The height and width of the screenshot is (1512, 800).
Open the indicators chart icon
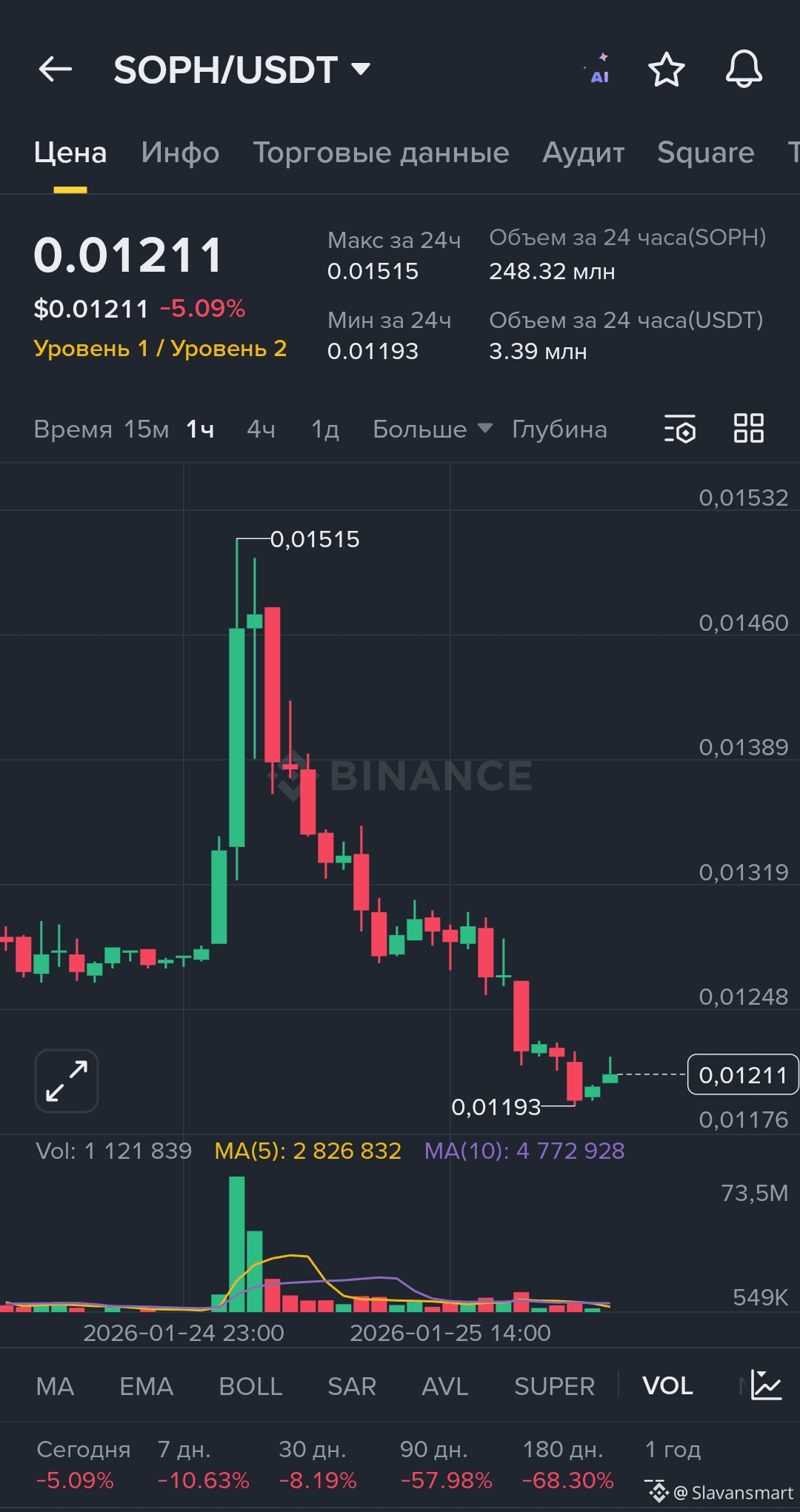pyautogui.click(x=766, y=1385)
